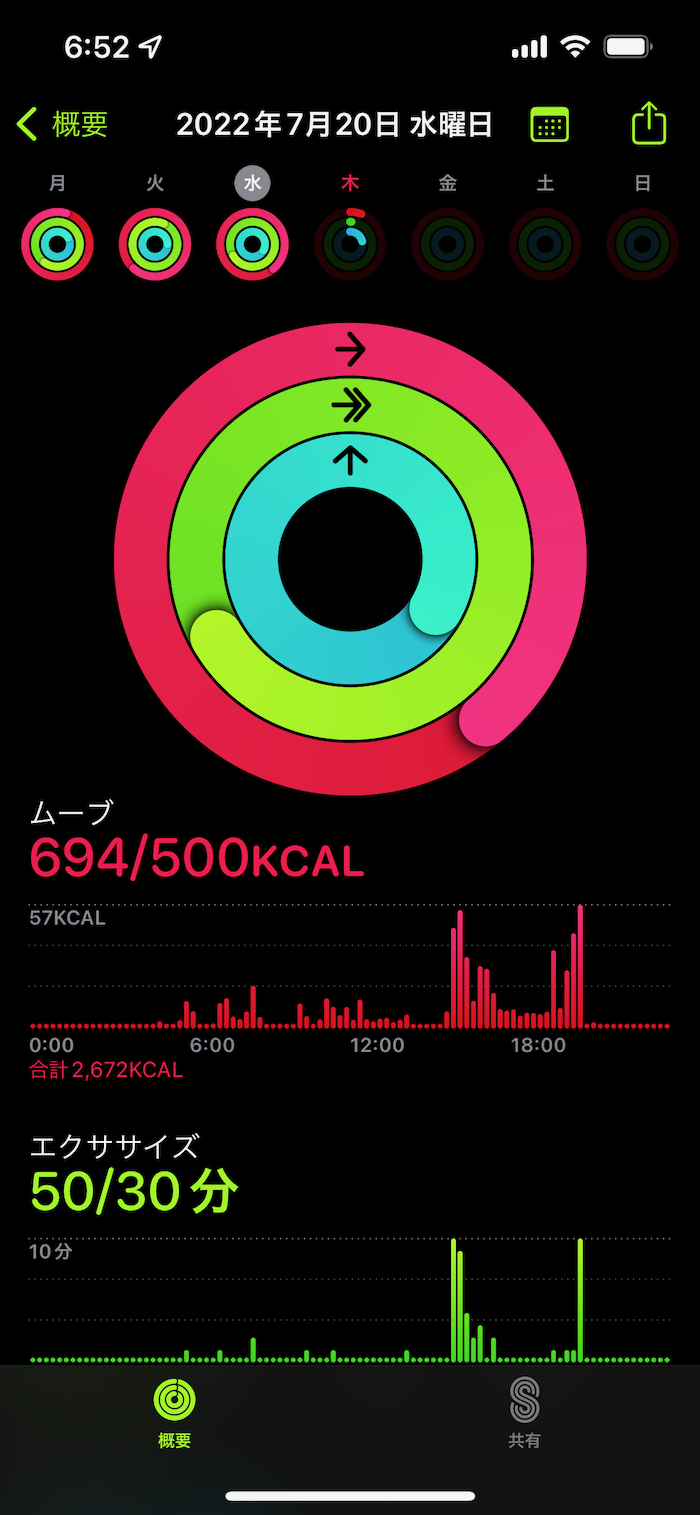Select Thursday (木) activity rings
Image resolution: width=700 pixels, height=1515 pixels.
(x=350, y=243)
